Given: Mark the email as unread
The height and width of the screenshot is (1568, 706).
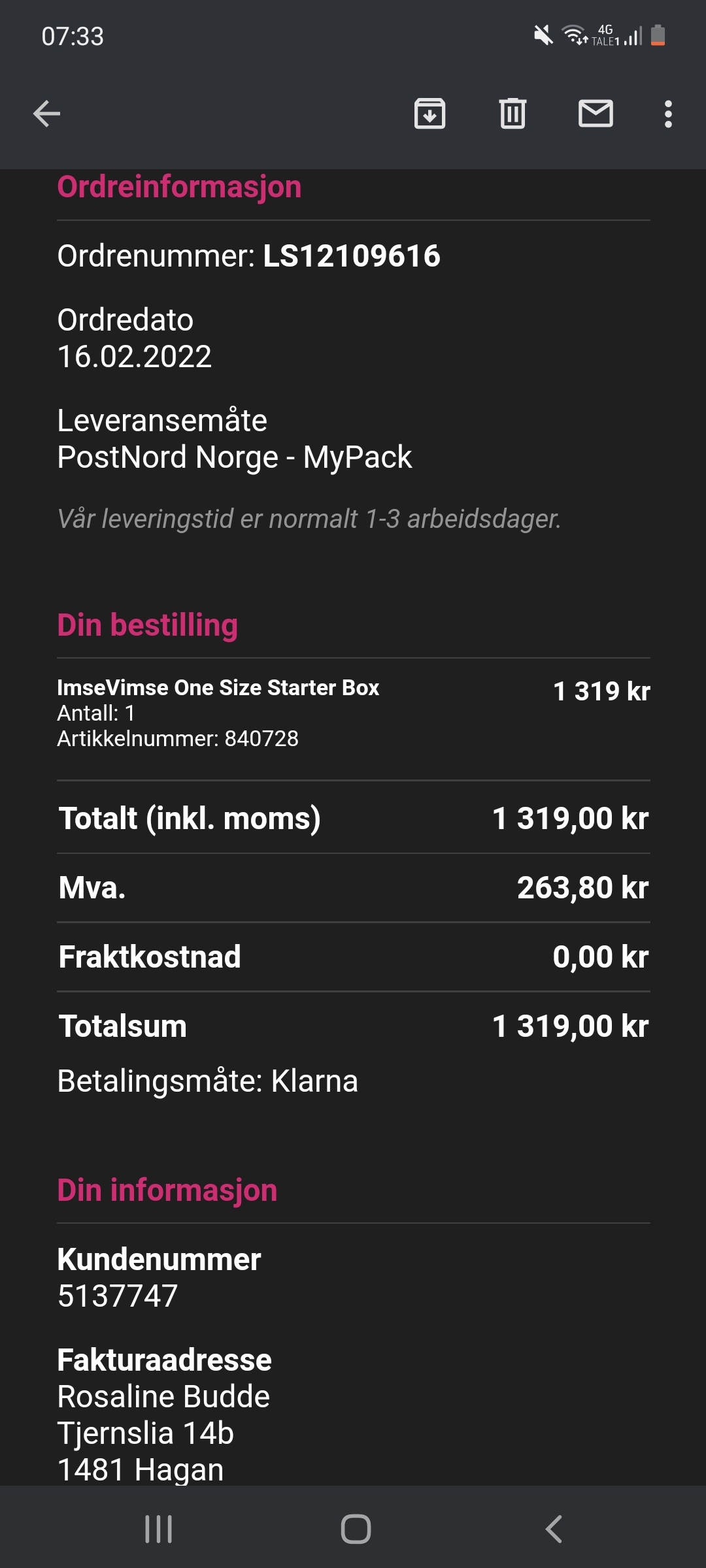Looking at the screenshot, I should point(596,114).
